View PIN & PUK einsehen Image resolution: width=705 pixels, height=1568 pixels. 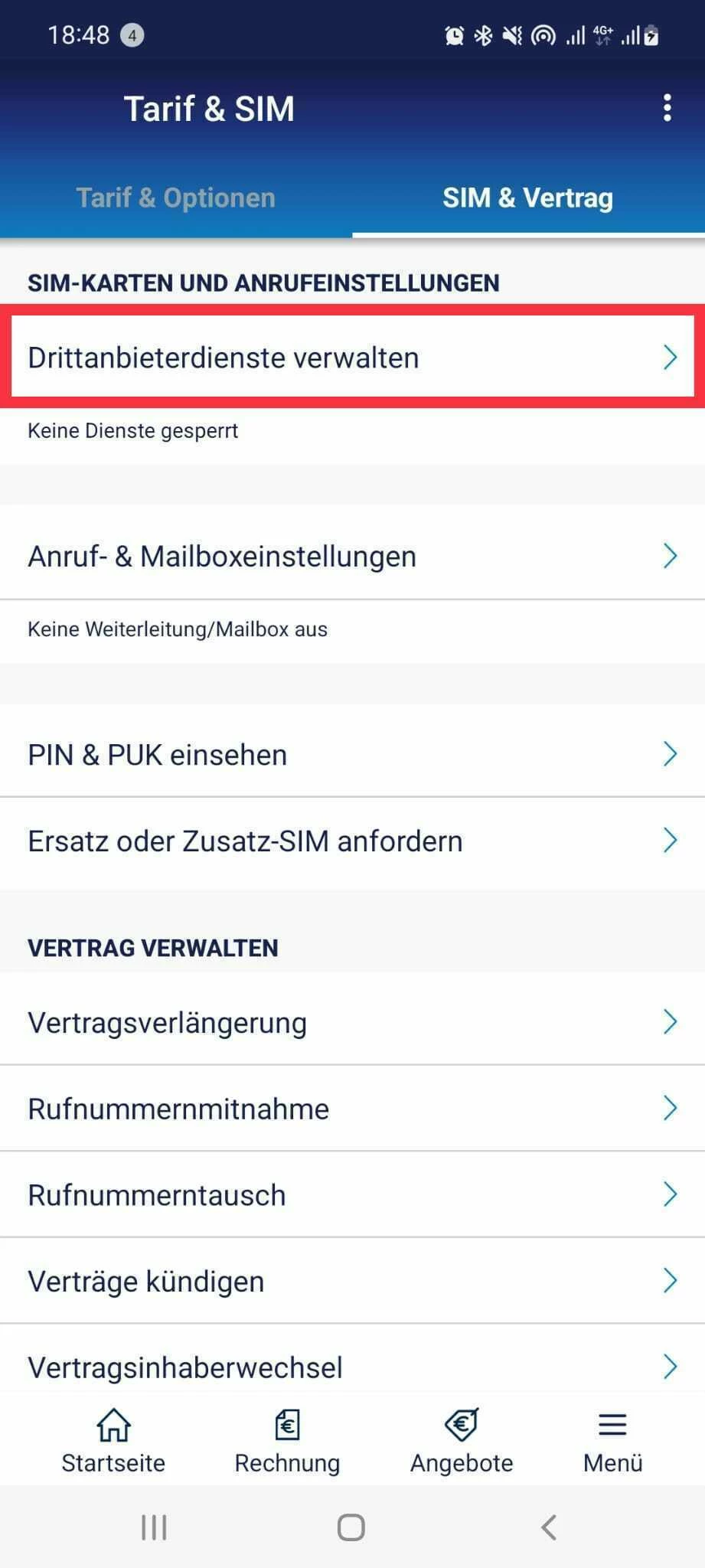click(352, 754)
